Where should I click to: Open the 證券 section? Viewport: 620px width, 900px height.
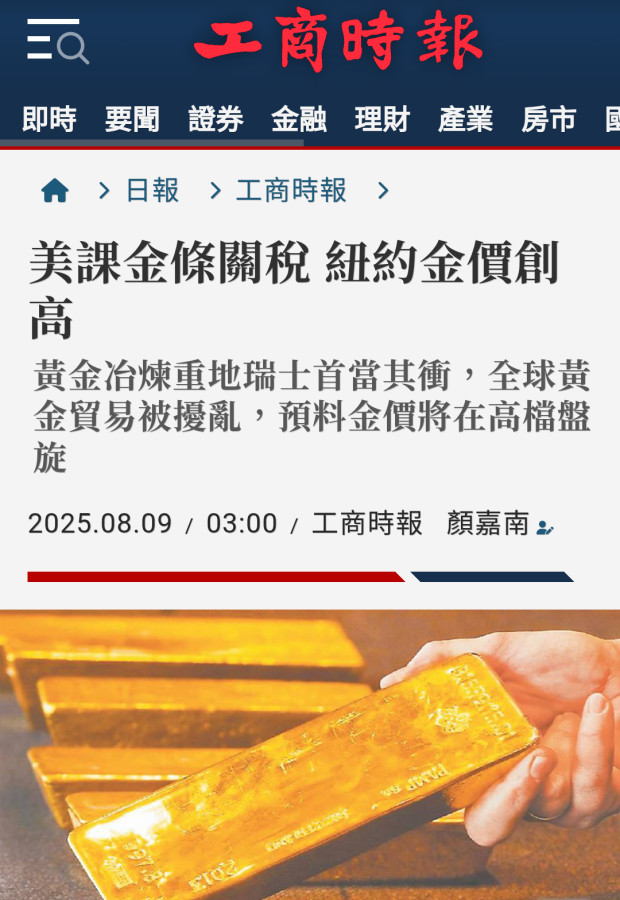(x=216, y=120)
